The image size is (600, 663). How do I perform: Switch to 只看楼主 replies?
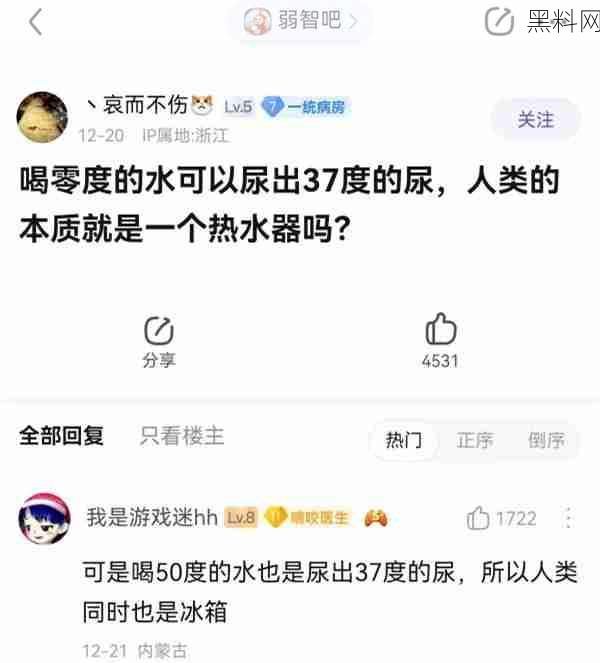point(182,437)
